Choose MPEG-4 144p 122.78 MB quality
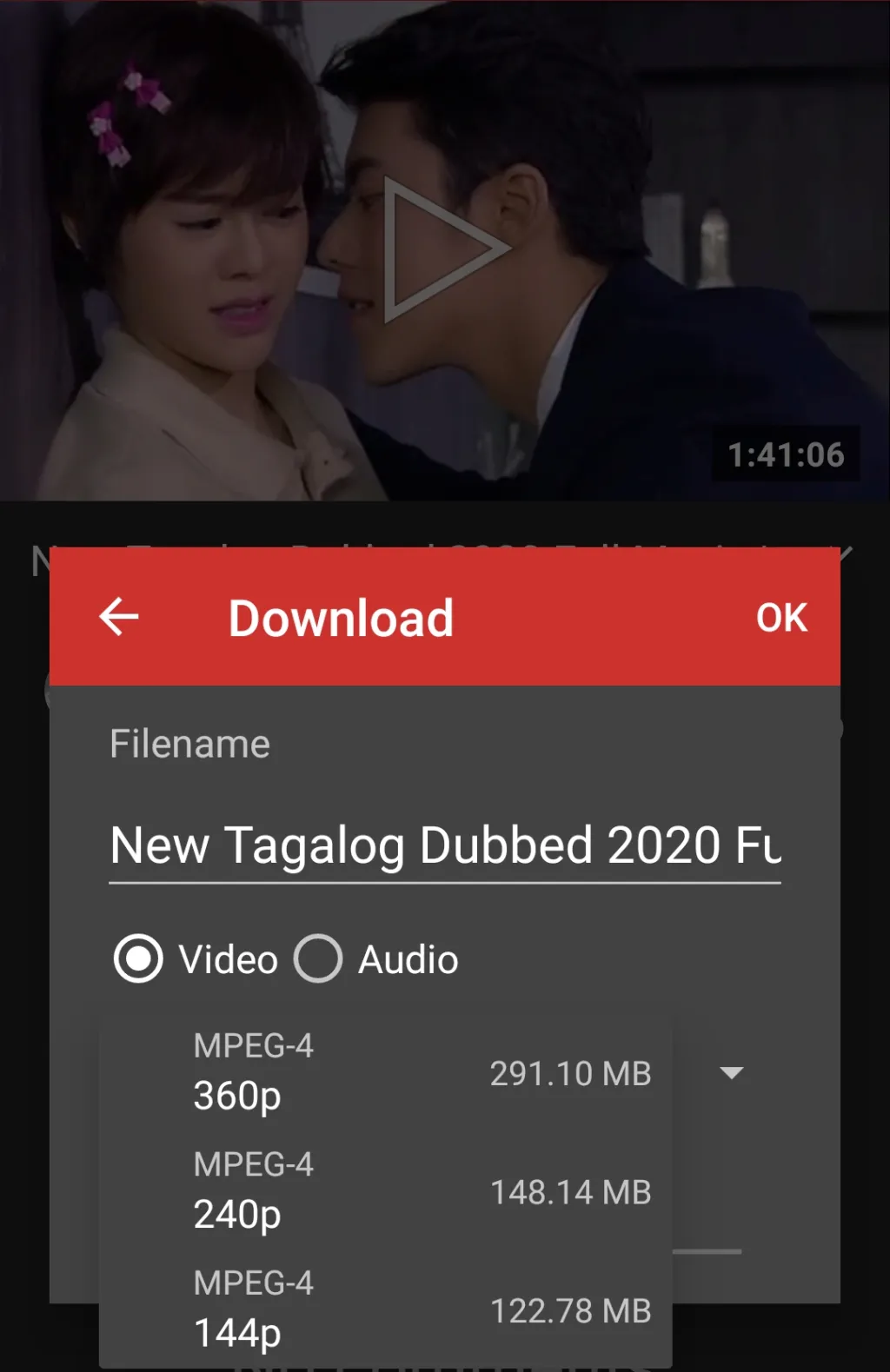The width and height of the screenshot is (890, 1372). 386,1309
